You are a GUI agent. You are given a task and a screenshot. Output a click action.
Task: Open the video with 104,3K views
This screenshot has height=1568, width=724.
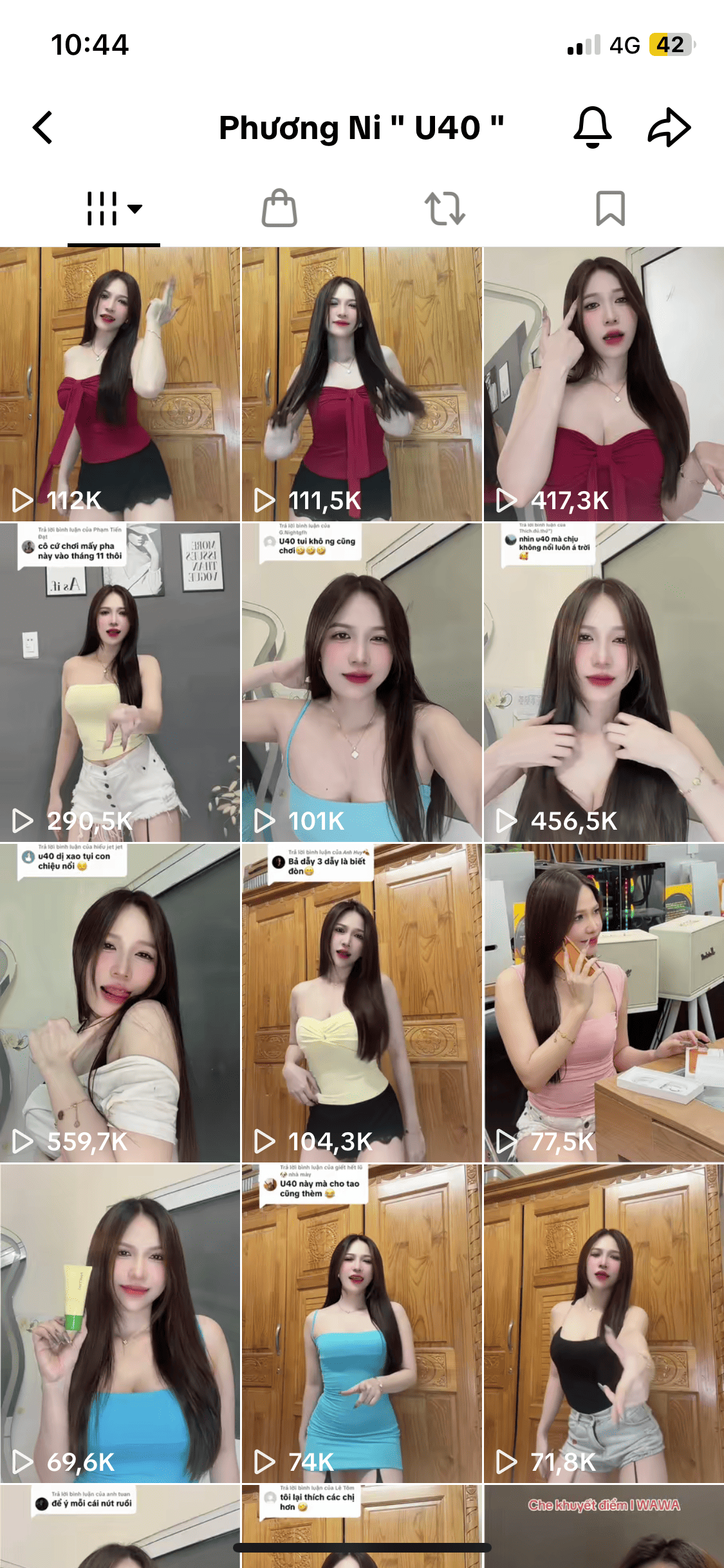362,1003
